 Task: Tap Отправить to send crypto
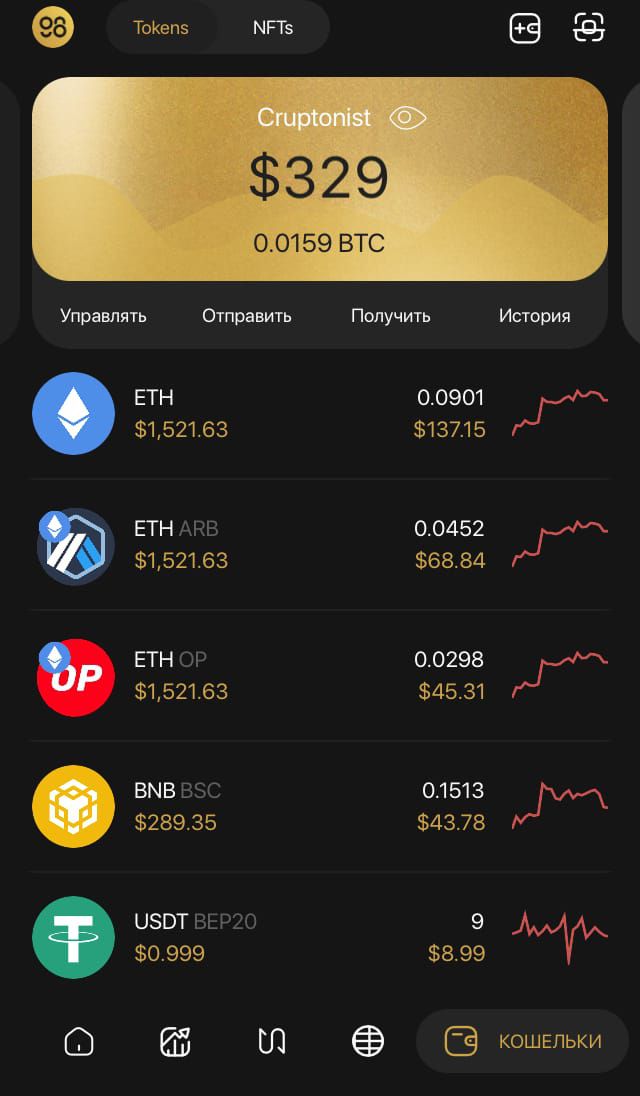click(247, 316)
